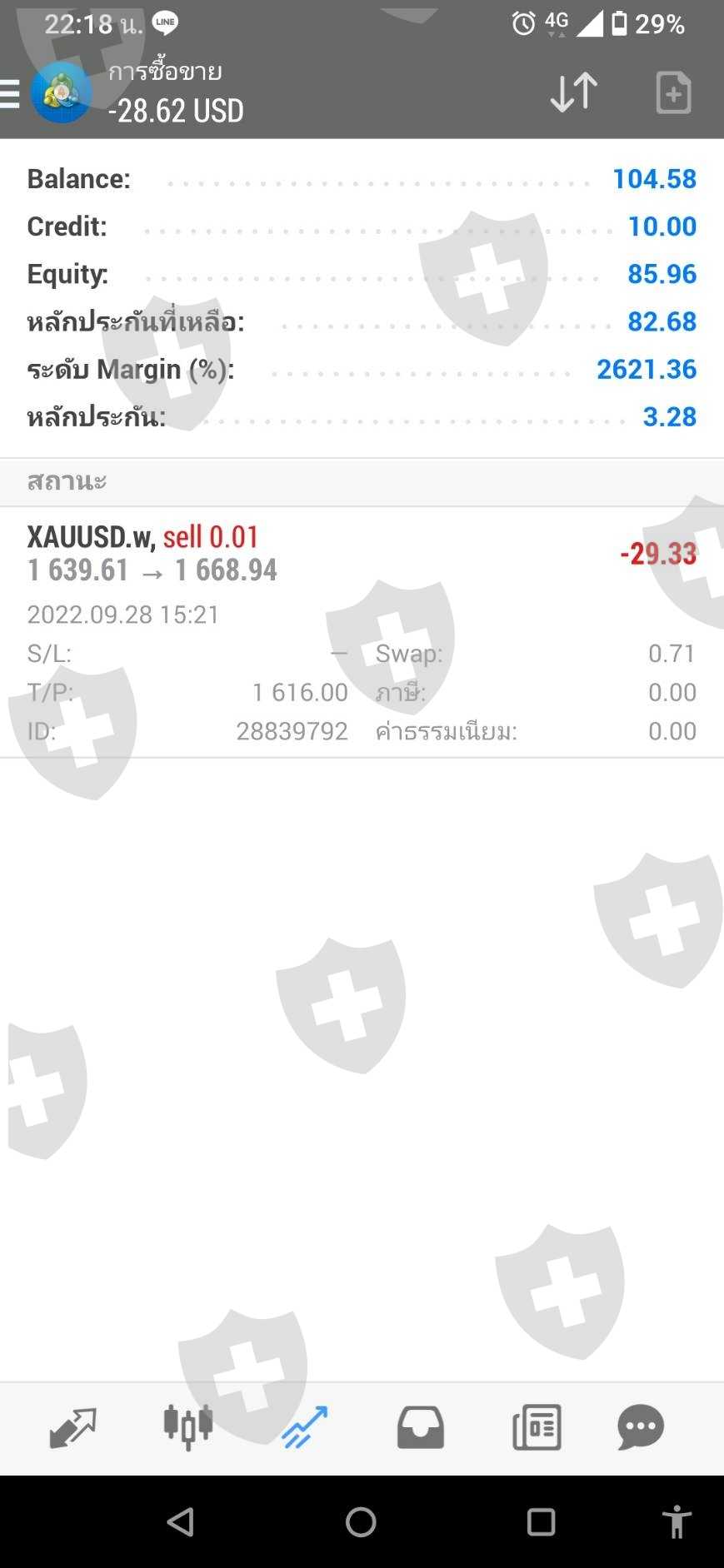Open the side drawer menu
724x1568 pixels.
tap(11, 93)
